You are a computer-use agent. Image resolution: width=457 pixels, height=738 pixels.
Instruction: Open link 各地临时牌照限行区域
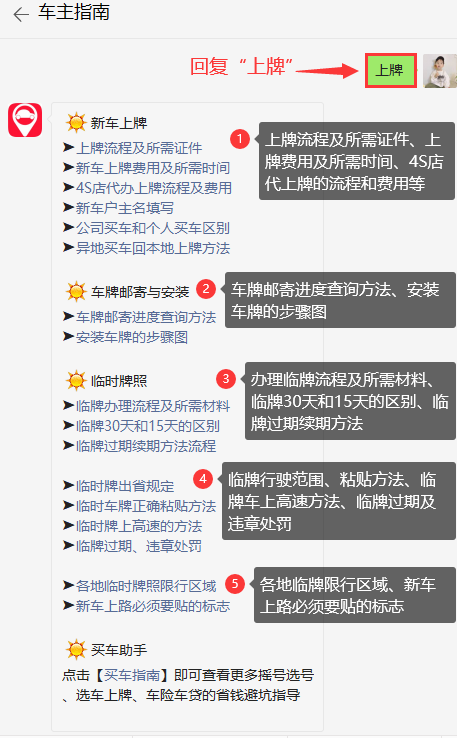pos(146,586)
